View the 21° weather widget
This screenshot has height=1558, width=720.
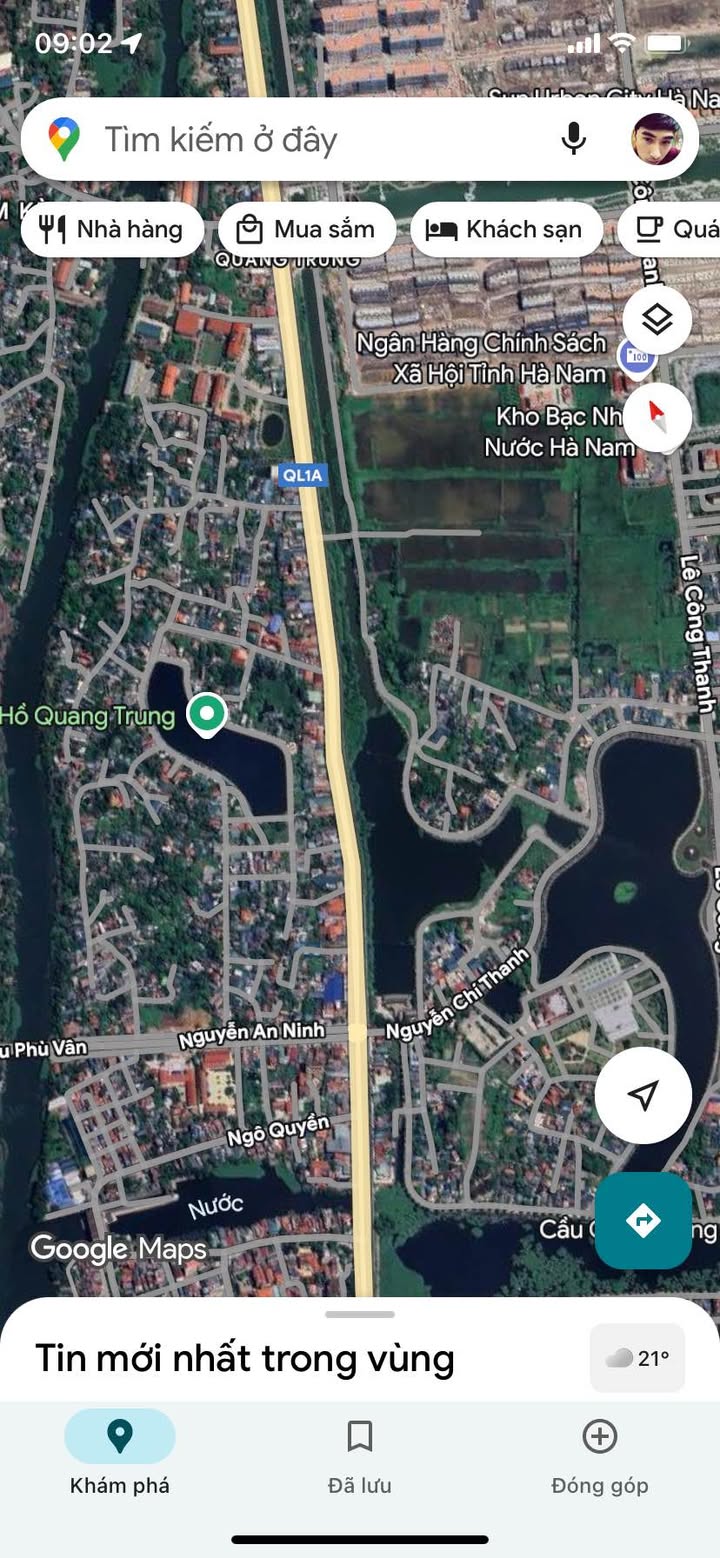tap(637, 1358)
